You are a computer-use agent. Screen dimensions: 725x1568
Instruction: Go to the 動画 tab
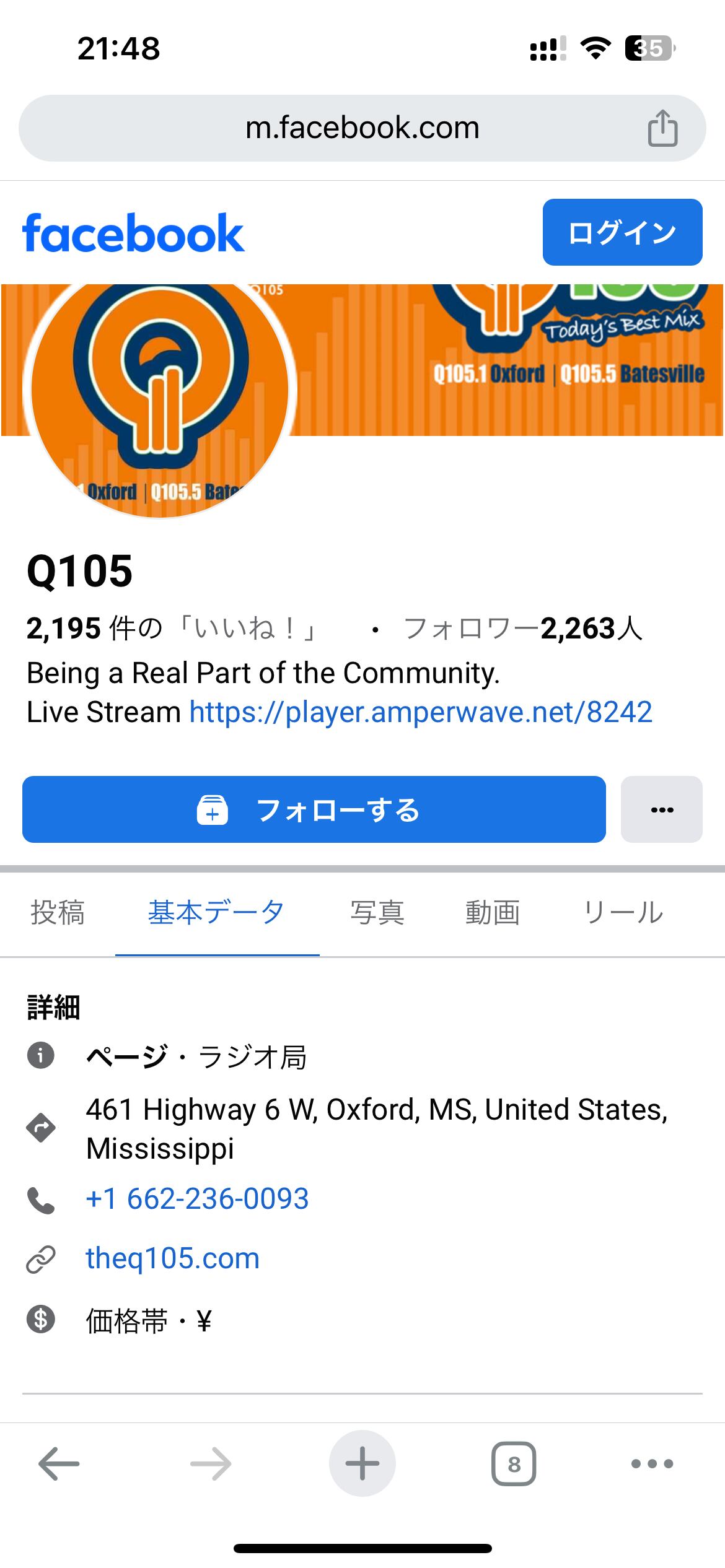click(x=493, y=913)
